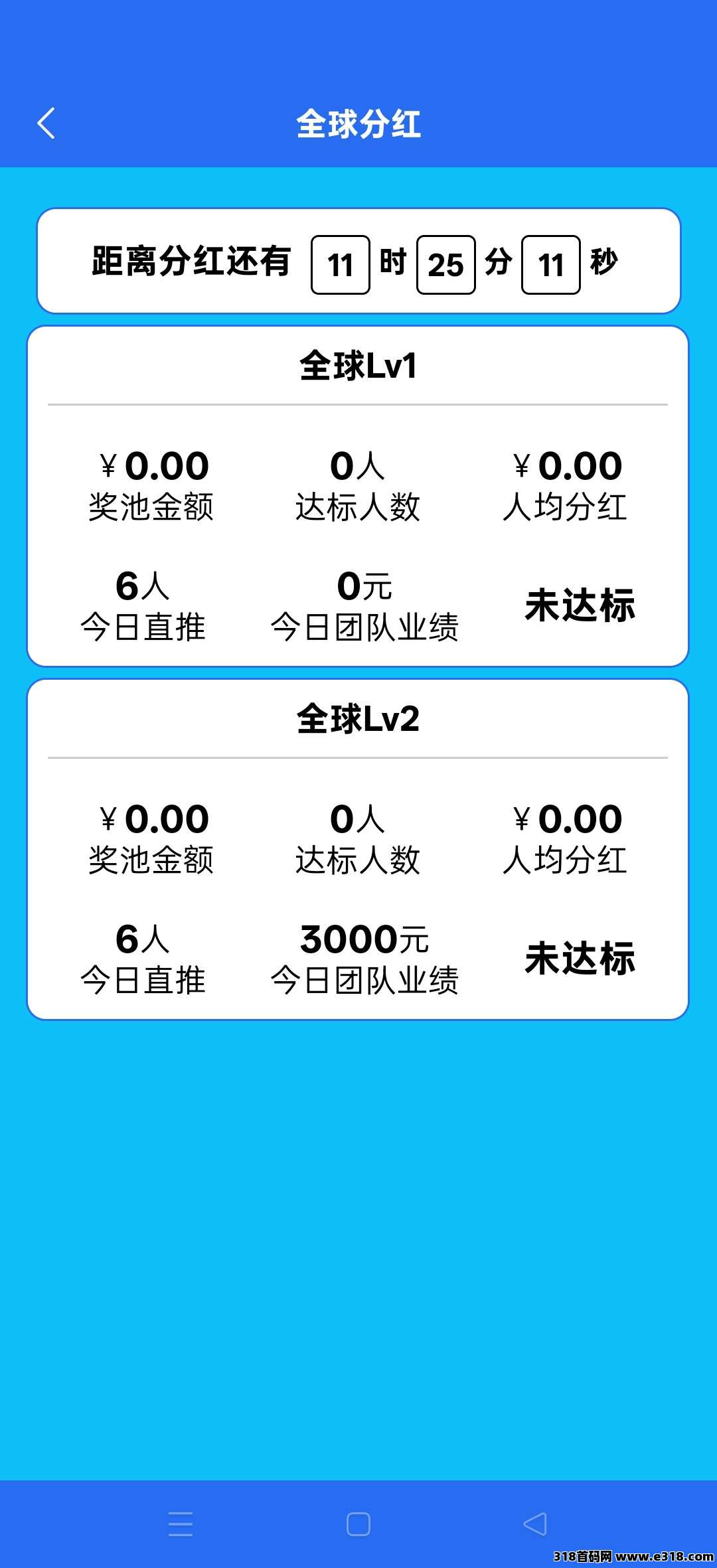Go back from the 全球分红 page

[46, 124]
